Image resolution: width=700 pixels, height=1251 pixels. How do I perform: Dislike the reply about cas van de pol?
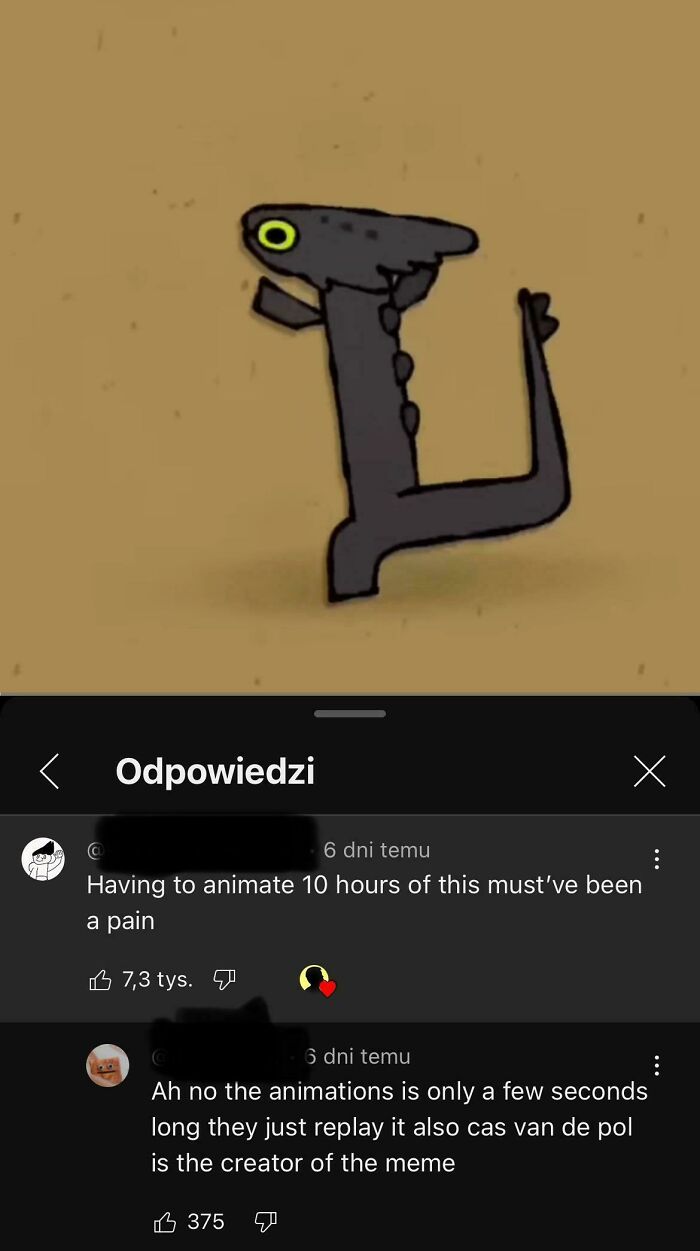point(265,1222)
